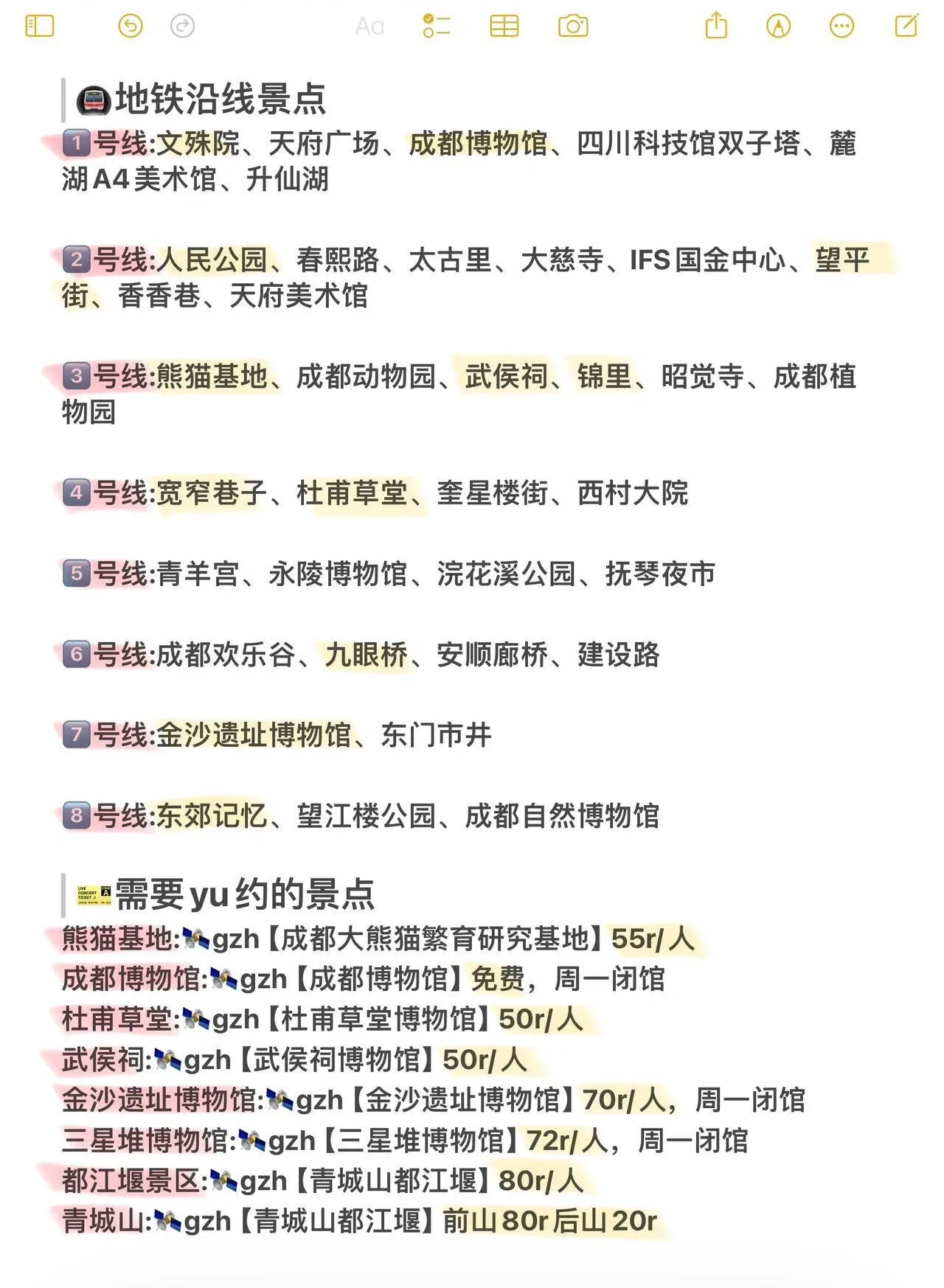Redo the last edit
Screen dimensions: 944x1288
point(182,27)
